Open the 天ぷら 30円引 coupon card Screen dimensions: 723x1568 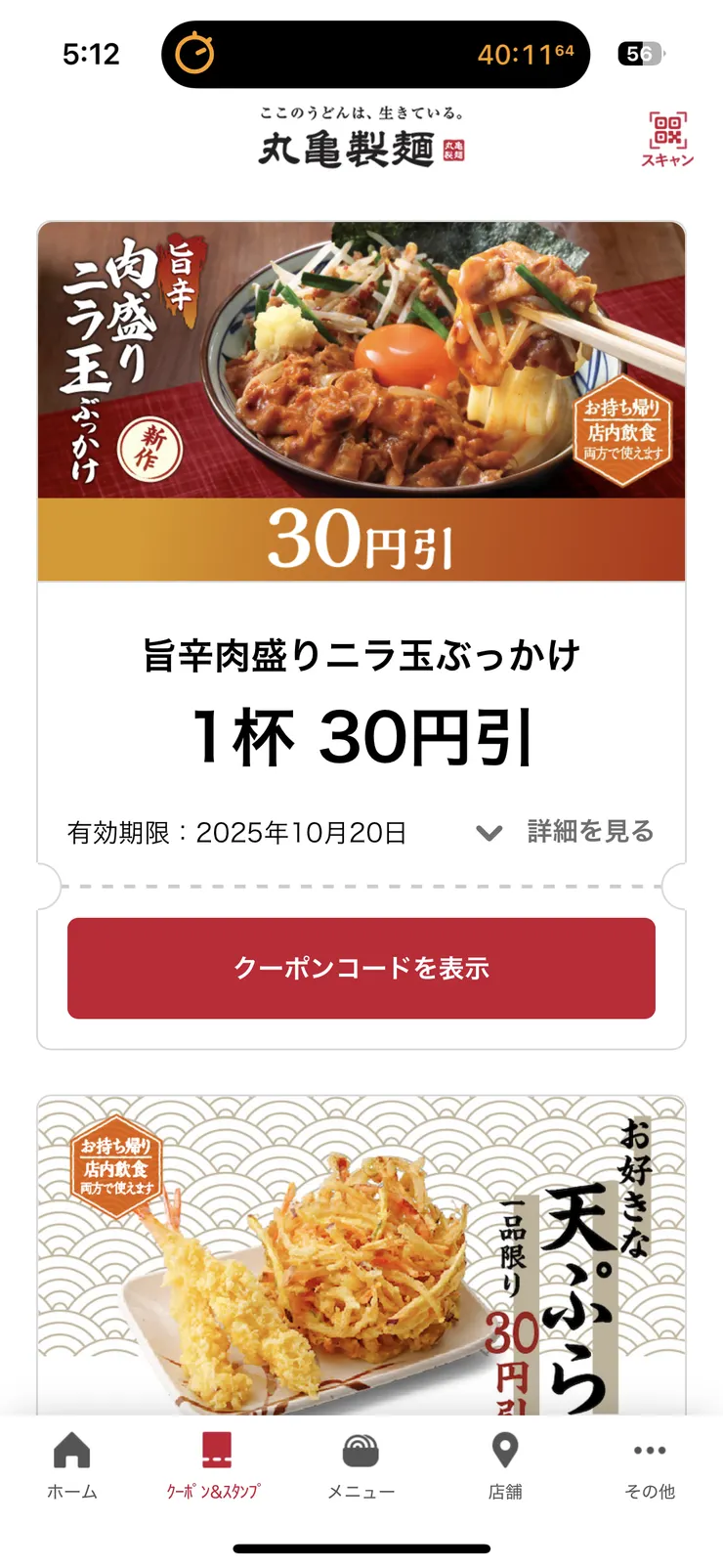tap(361, 1256)
